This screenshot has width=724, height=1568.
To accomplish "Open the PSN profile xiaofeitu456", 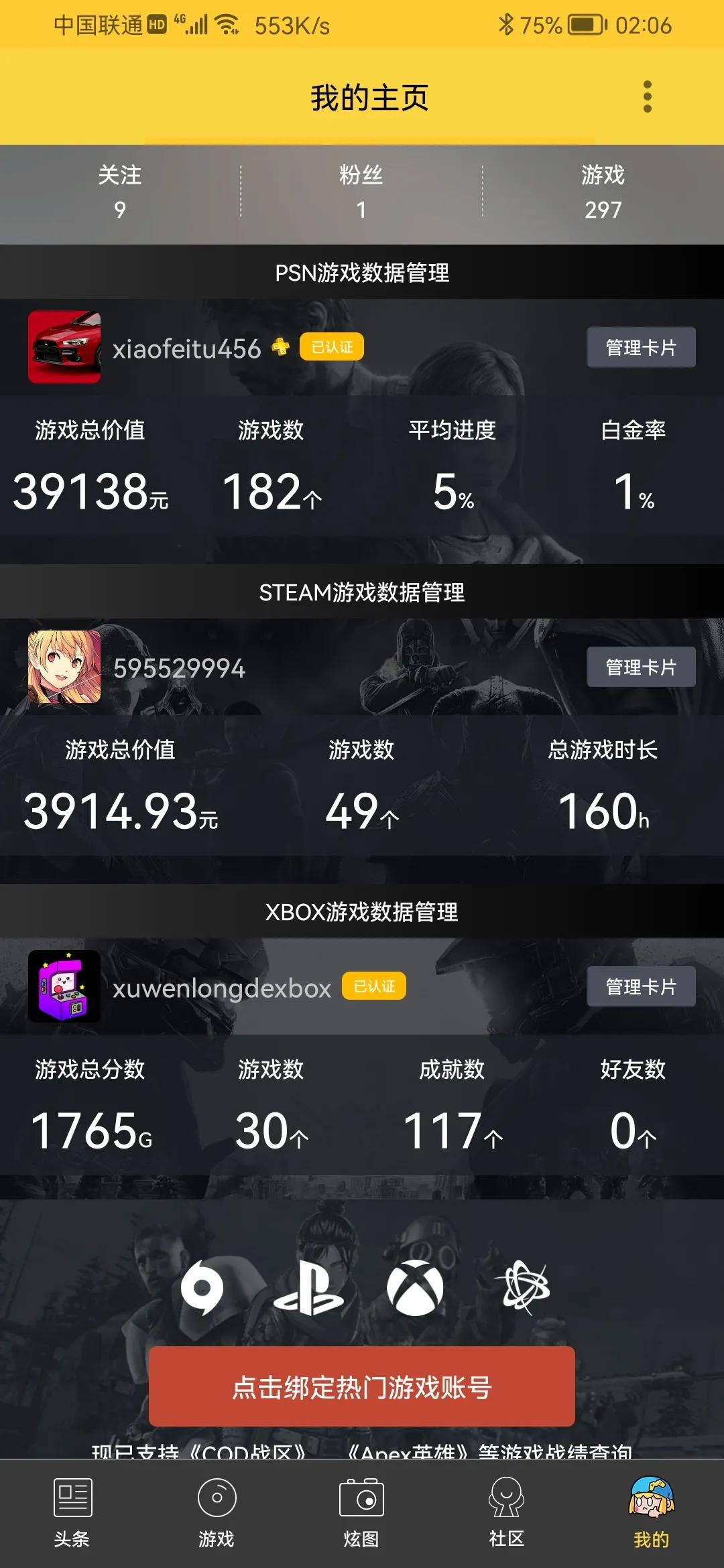I will [186, 348].
